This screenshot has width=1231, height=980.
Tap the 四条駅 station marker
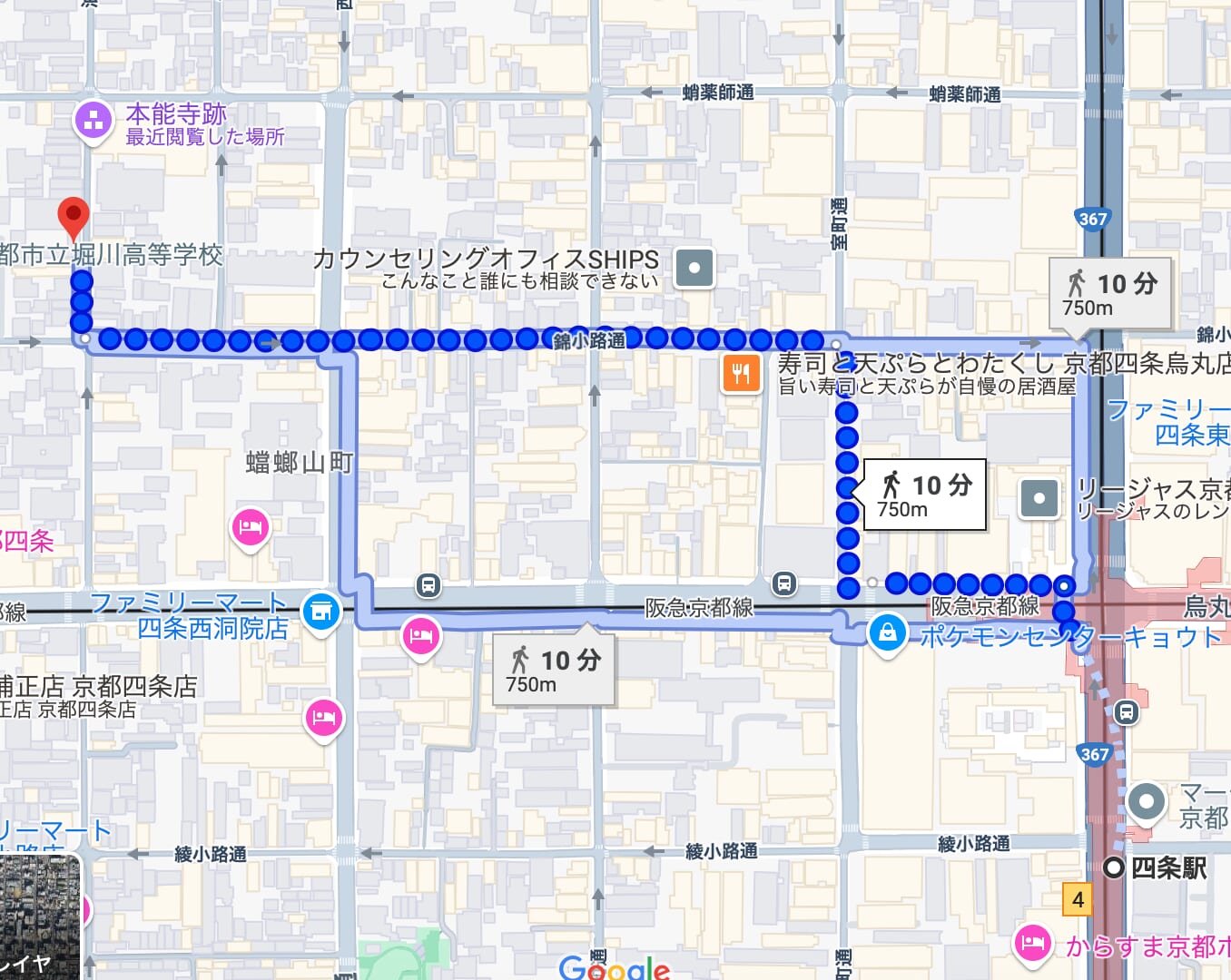tap(1113, 867)
